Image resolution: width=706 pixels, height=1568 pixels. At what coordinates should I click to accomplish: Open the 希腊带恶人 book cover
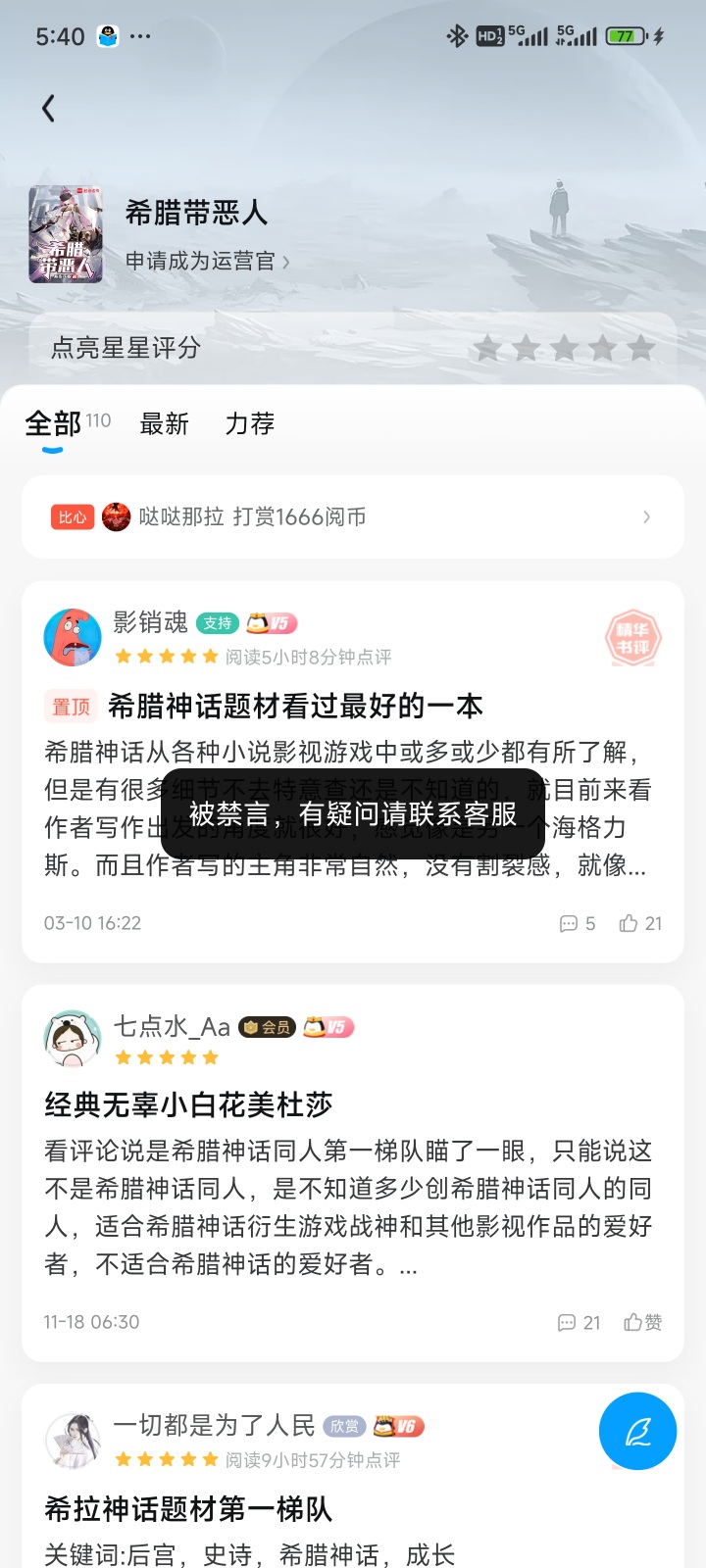pos(66,234)
